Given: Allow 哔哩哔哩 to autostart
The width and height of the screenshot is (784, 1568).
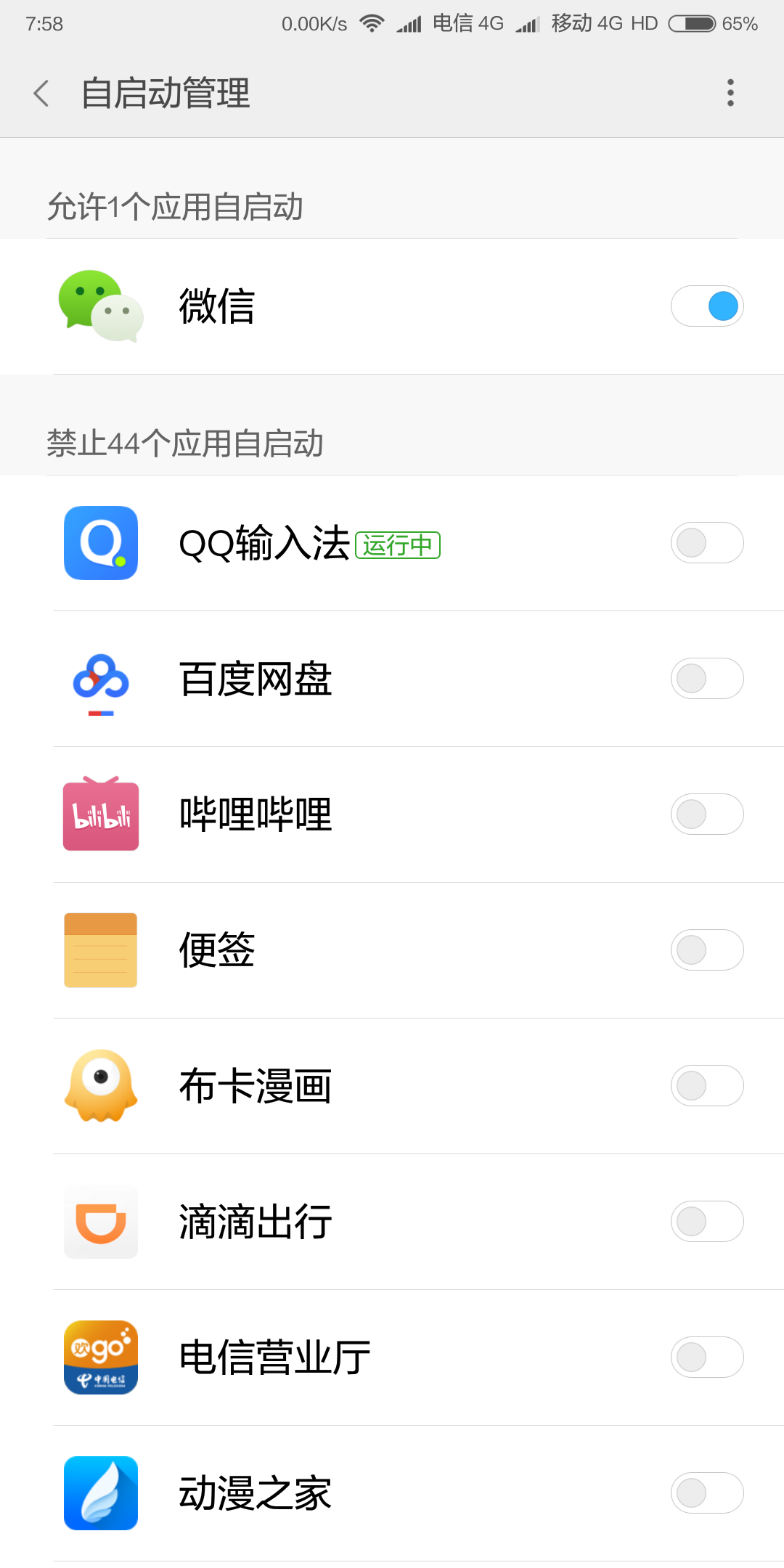Looking at the screenshot, I should coord(706,814).
